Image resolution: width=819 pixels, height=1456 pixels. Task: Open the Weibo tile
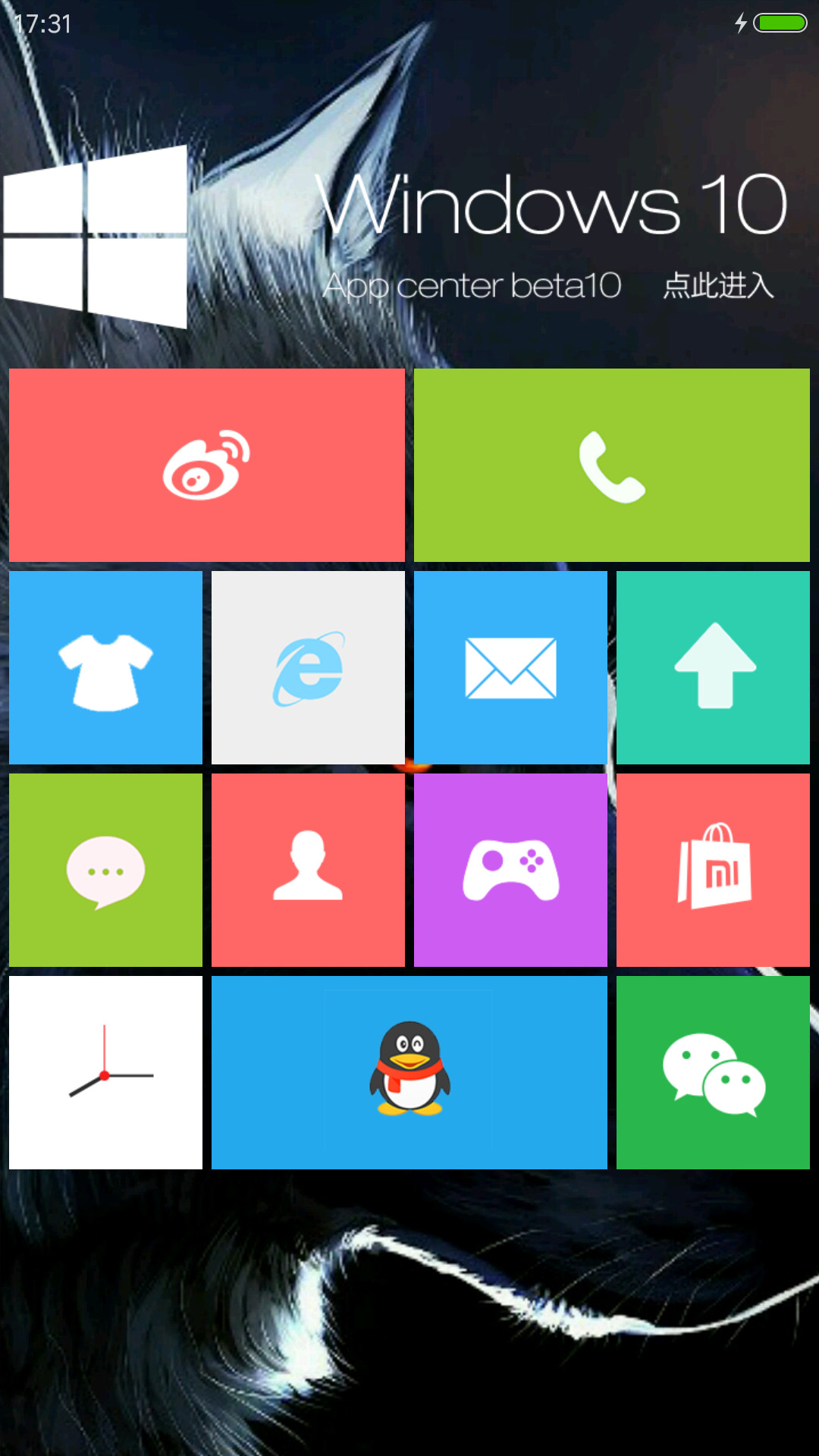coord(207,465)
